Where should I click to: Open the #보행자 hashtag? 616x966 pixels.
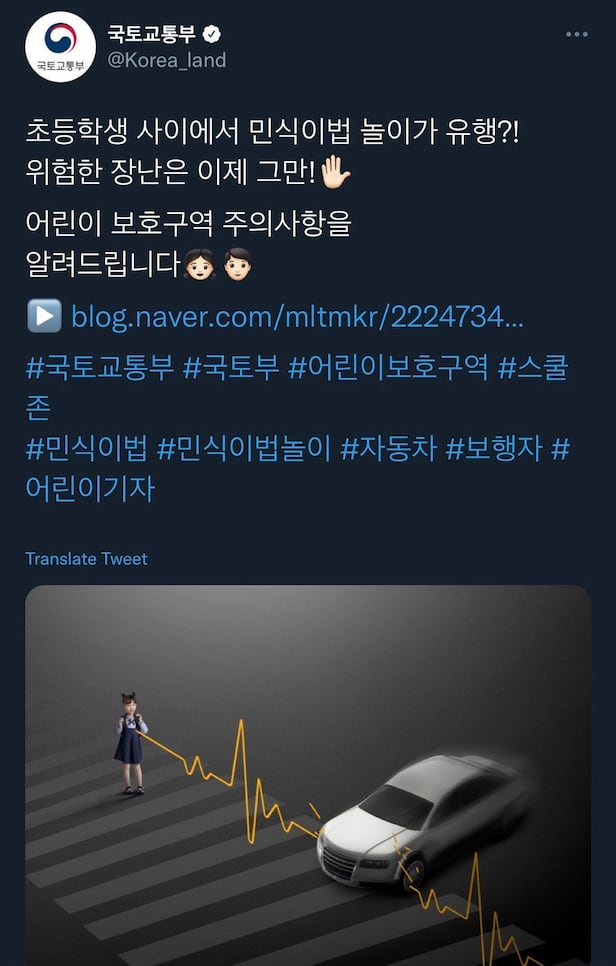point(494,449)
